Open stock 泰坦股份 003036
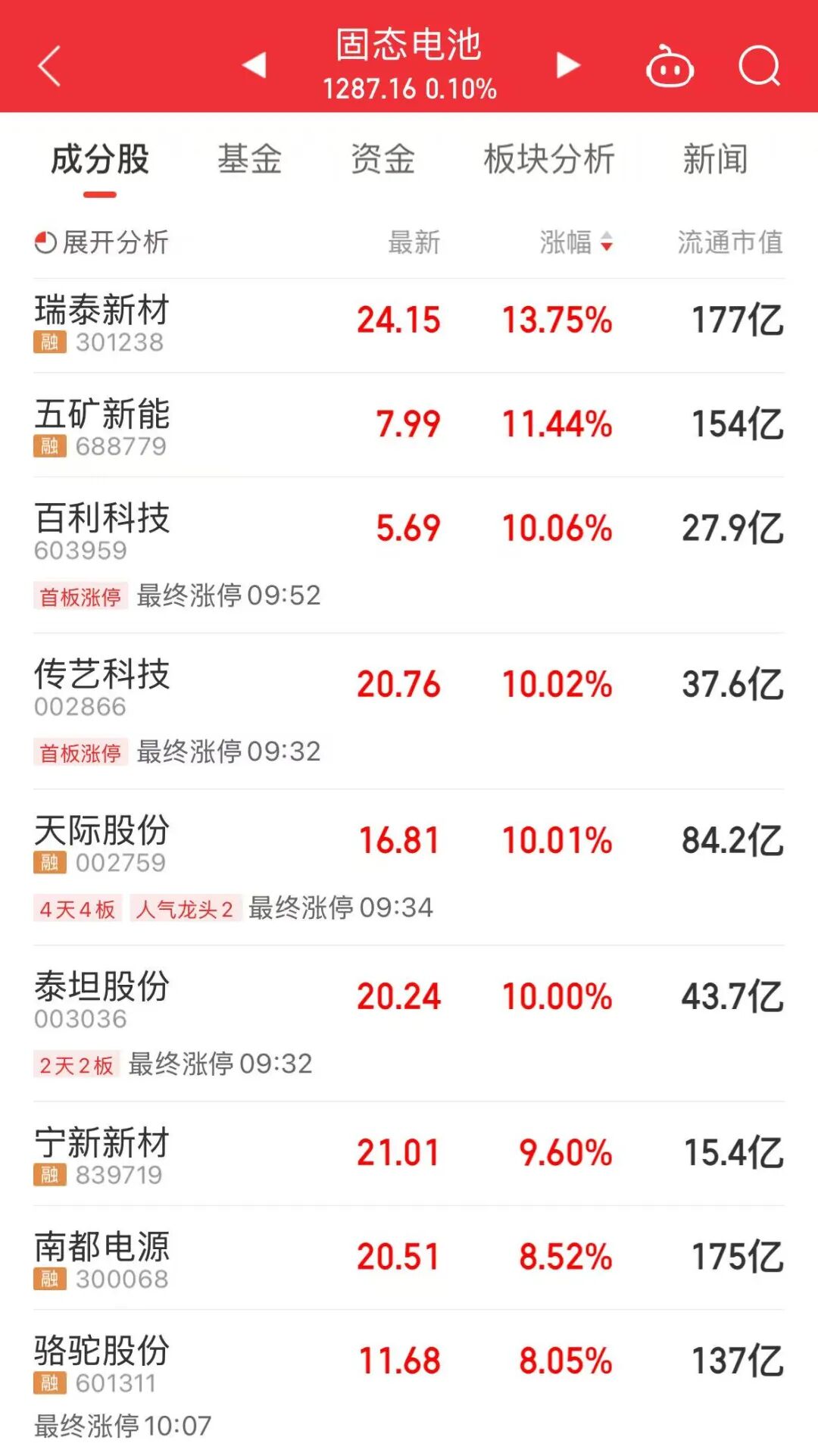The height and width of the screenshot is (1456, 818). [102, 1000]
